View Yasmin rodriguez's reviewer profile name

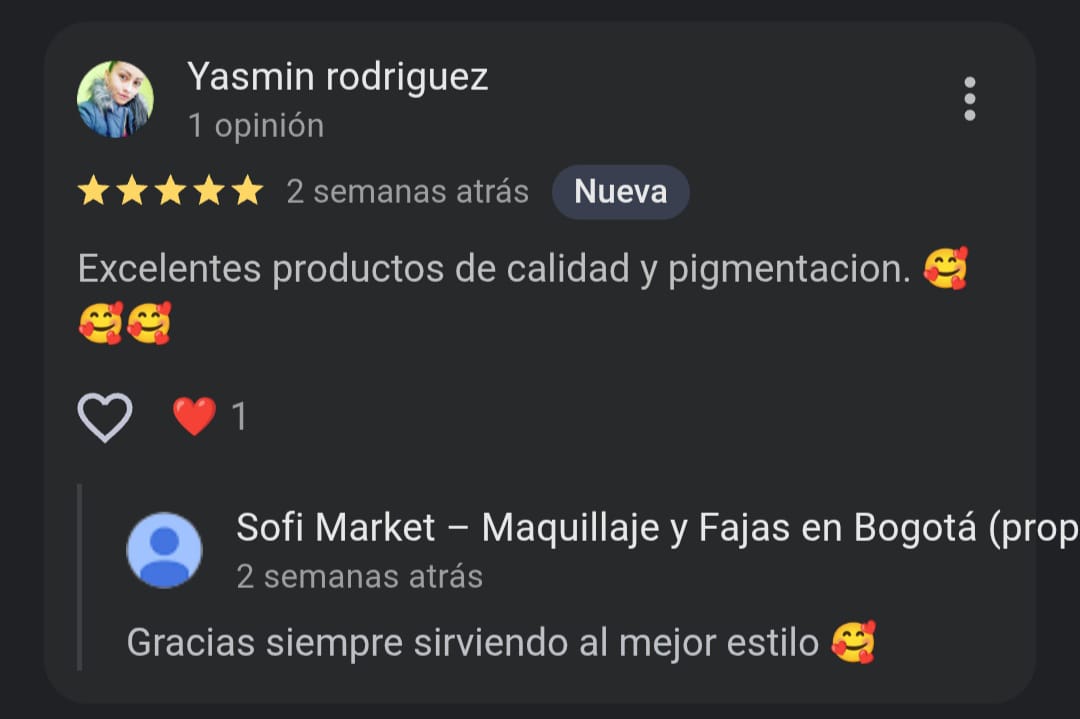pyautogui.click(x=337, y=76)
